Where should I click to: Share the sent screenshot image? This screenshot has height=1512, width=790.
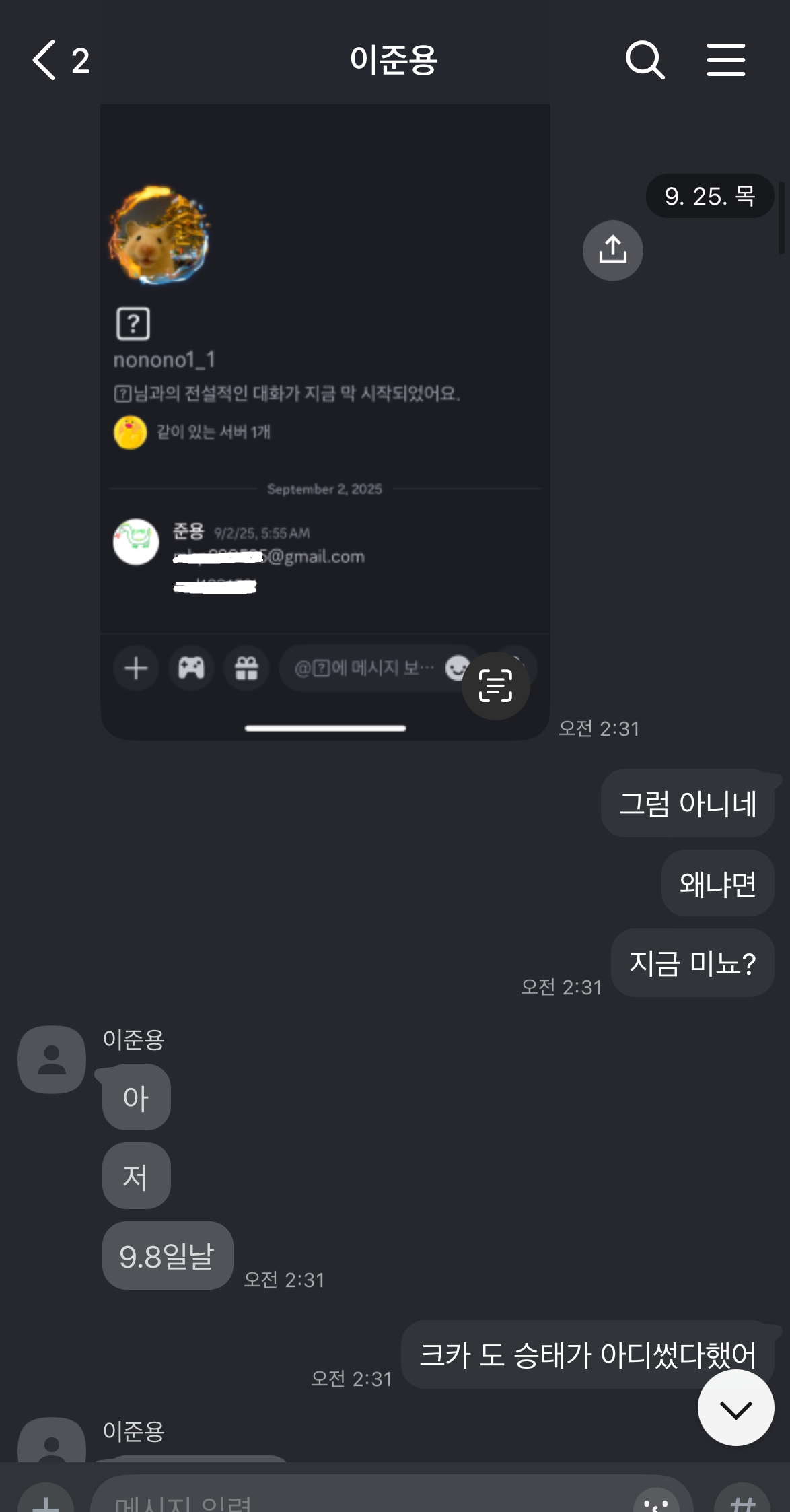(612, 250)
